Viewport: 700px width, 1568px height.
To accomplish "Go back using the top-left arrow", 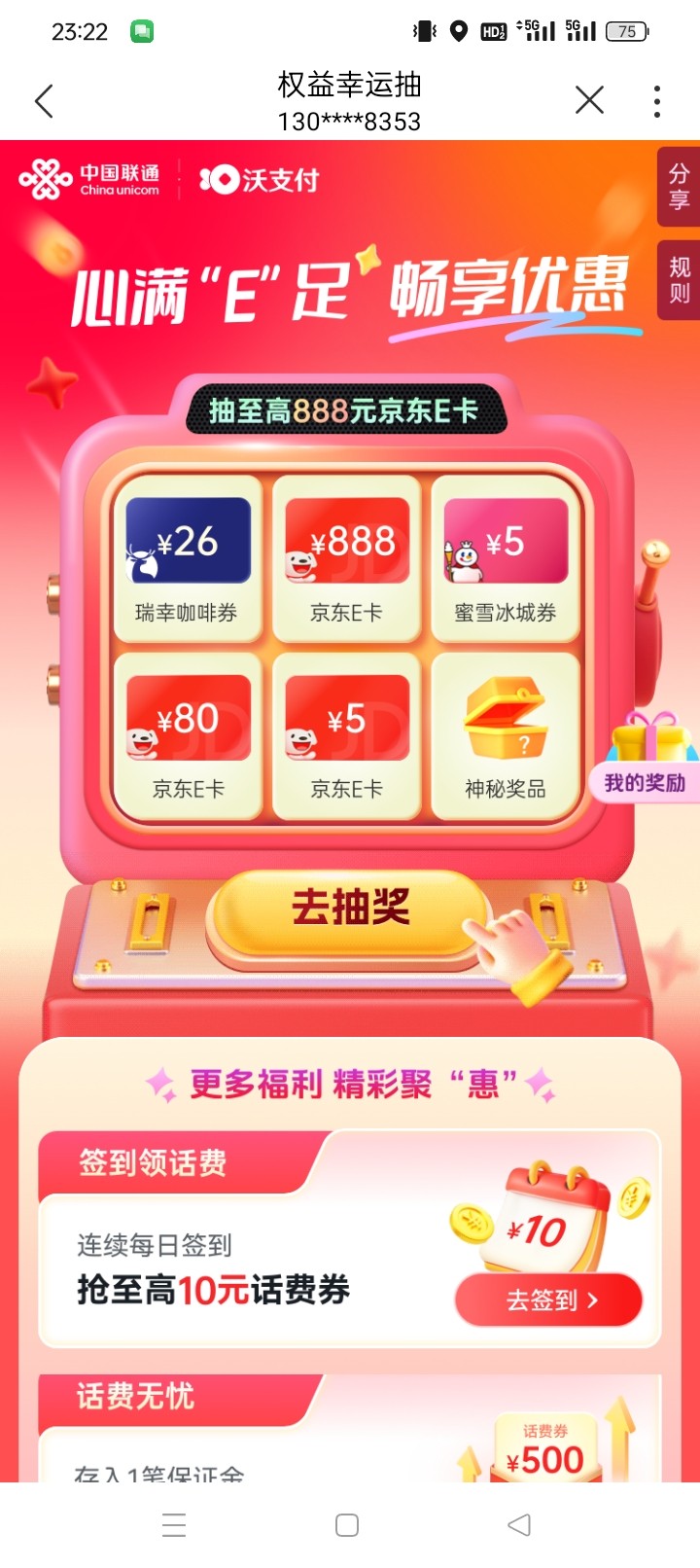I will coord(44,101).
